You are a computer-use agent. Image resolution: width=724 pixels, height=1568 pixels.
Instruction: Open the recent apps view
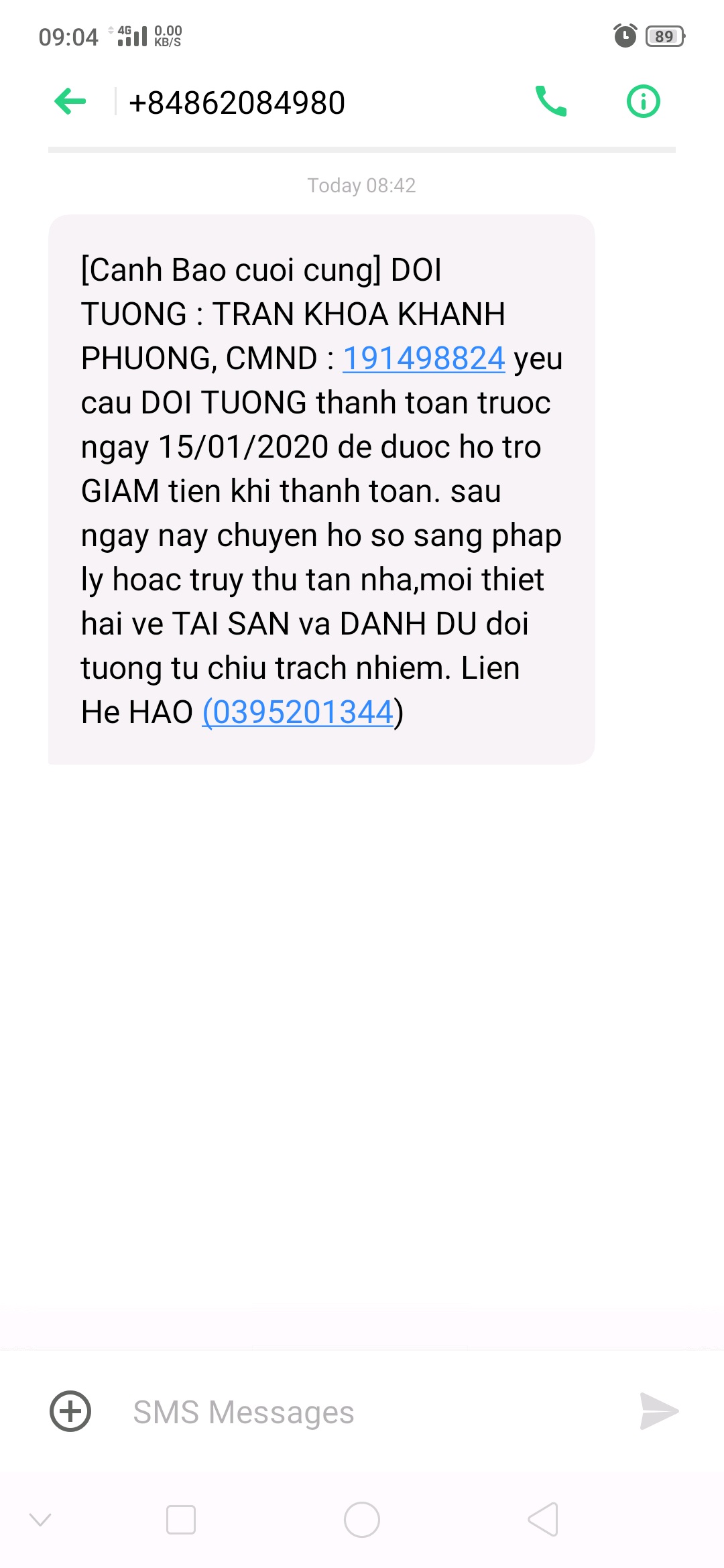click(x=181, y=1520)
